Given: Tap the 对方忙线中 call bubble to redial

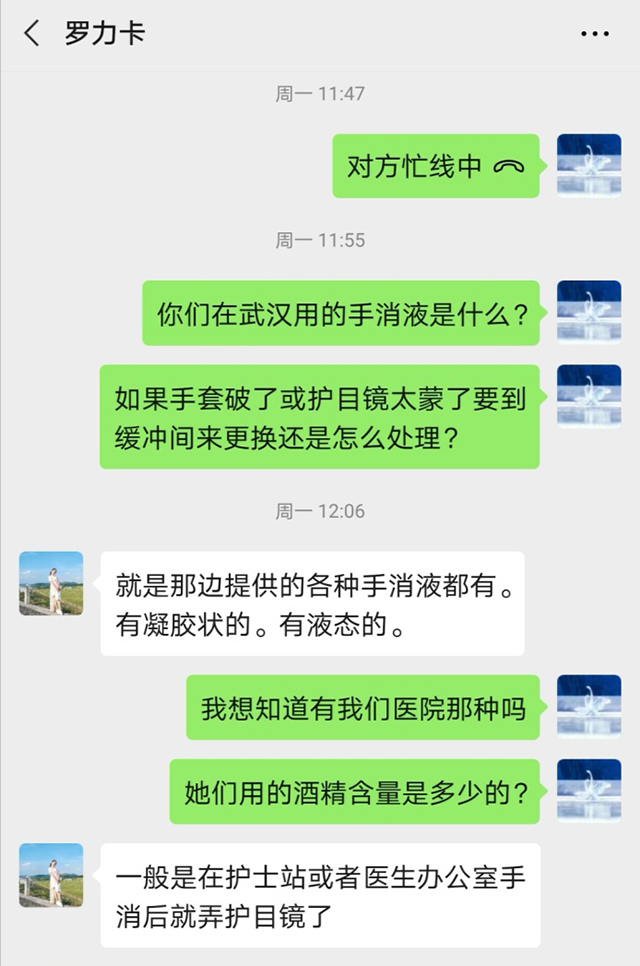Looking at the screenshot, I should coord(435,166).
